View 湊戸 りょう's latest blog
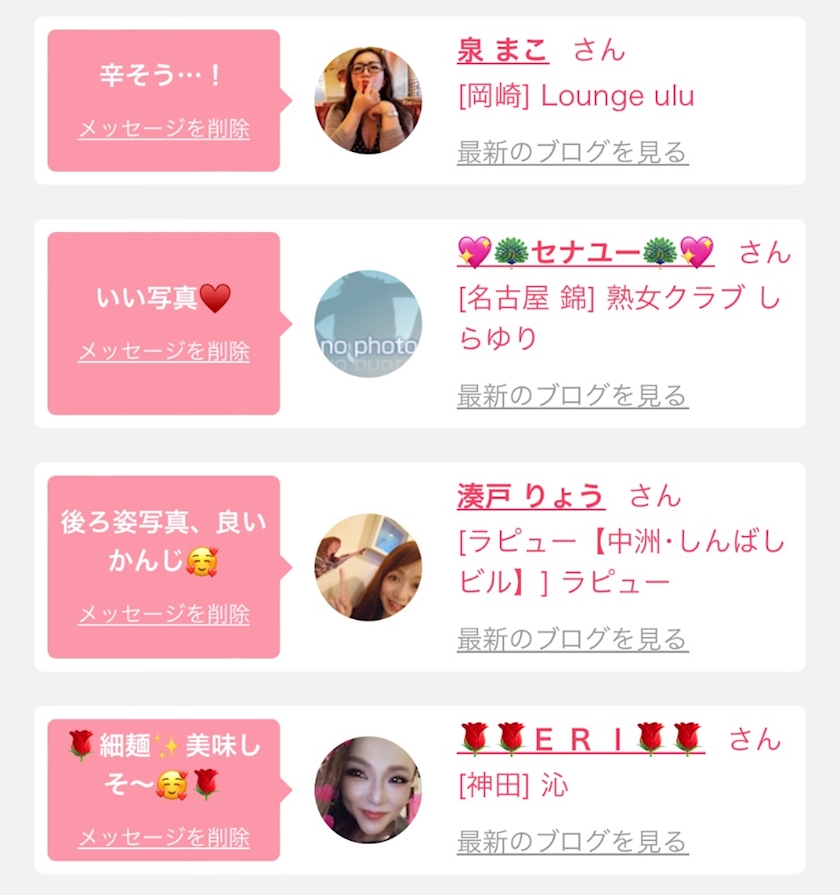This screenshot has height=895, width=840. click(572, 639)
